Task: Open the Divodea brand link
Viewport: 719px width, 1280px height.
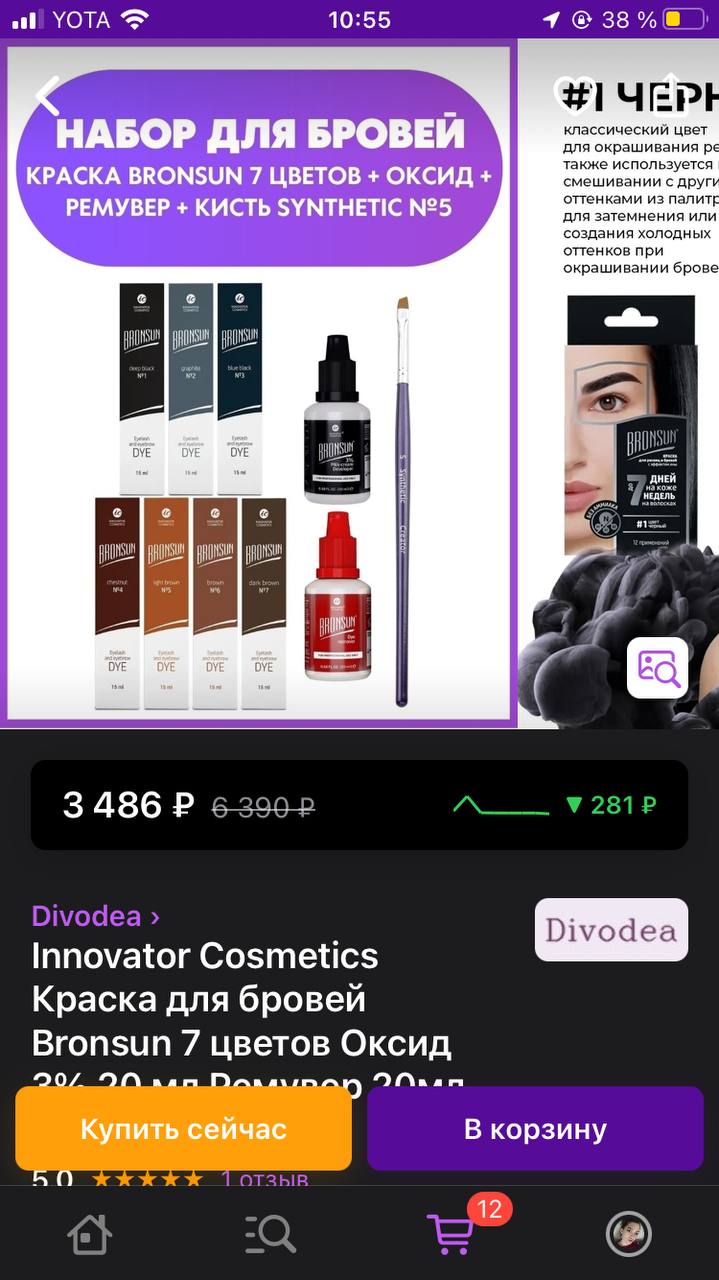Action: click(x=95, y=916)
